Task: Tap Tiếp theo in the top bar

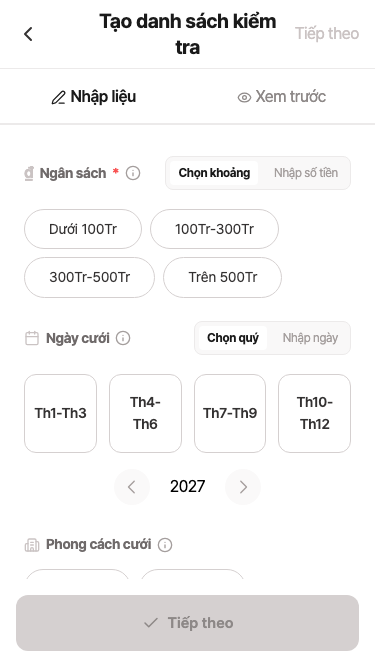Action: coord(327,34)
